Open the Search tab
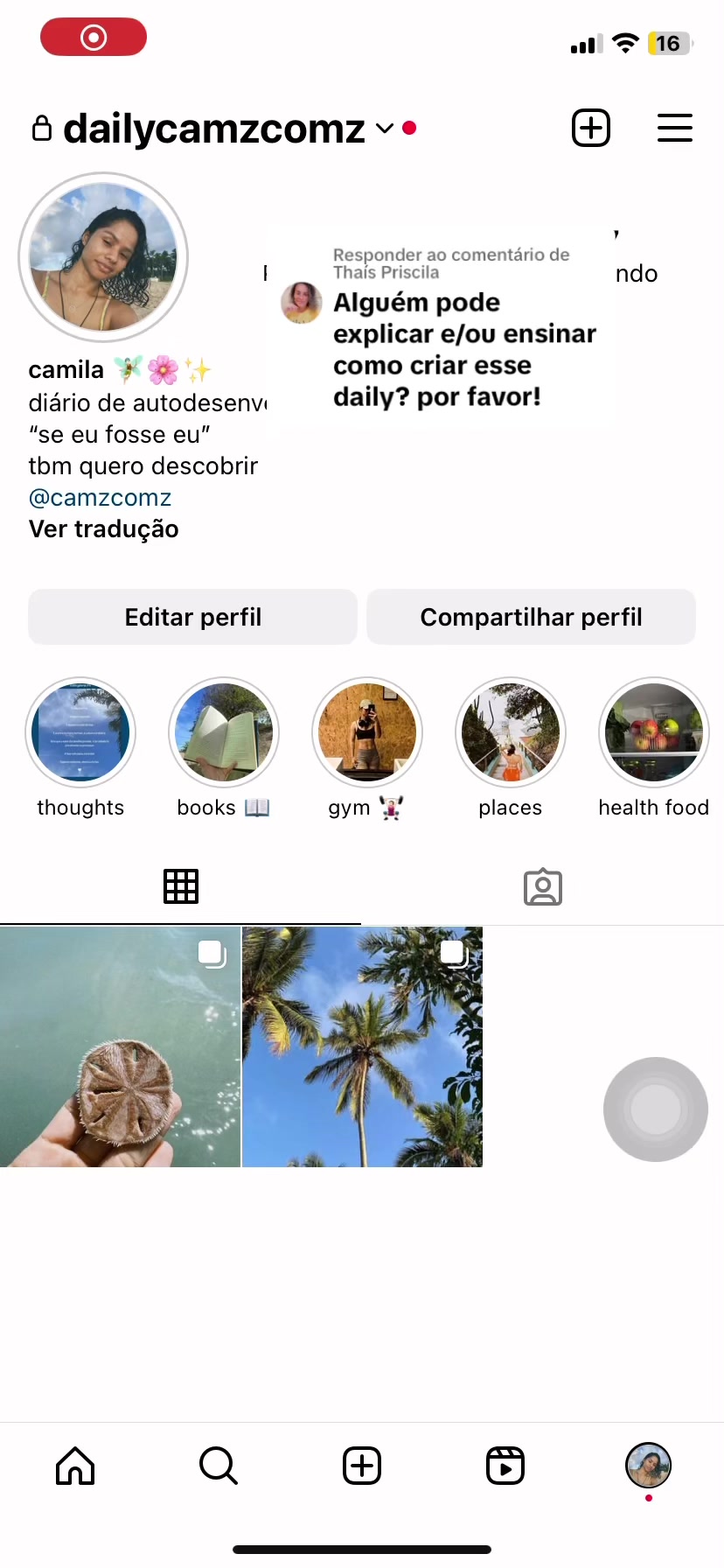The width and height of the screenshot is (724, 1568). [x=218, y=1466]
